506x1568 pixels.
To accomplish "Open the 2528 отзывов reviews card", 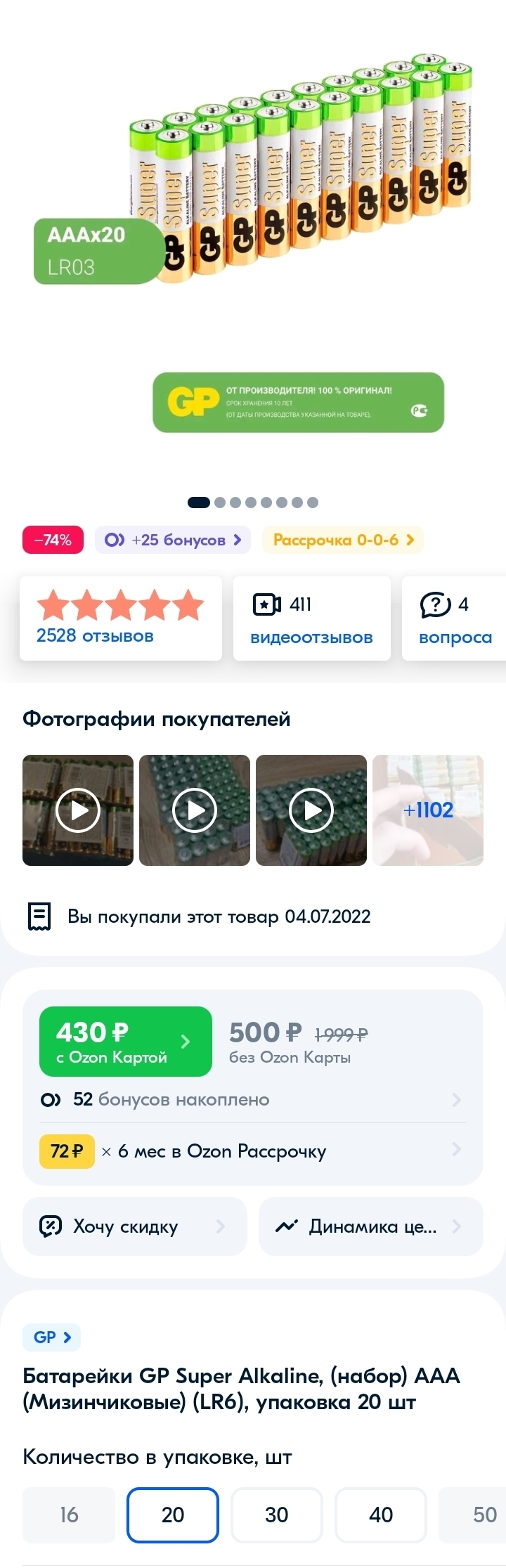I will (120, 618).
